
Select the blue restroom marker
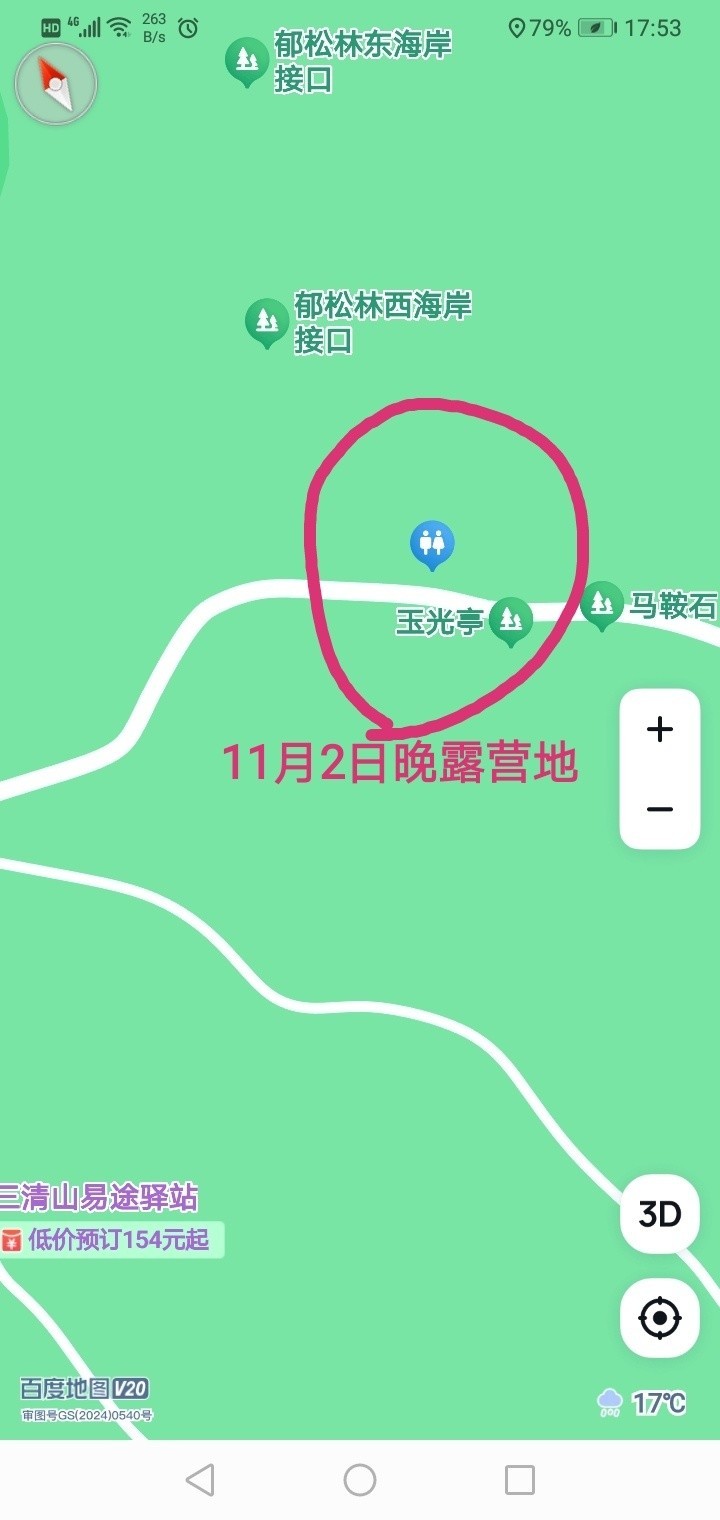pyautogui.click(x=432, y=544)
